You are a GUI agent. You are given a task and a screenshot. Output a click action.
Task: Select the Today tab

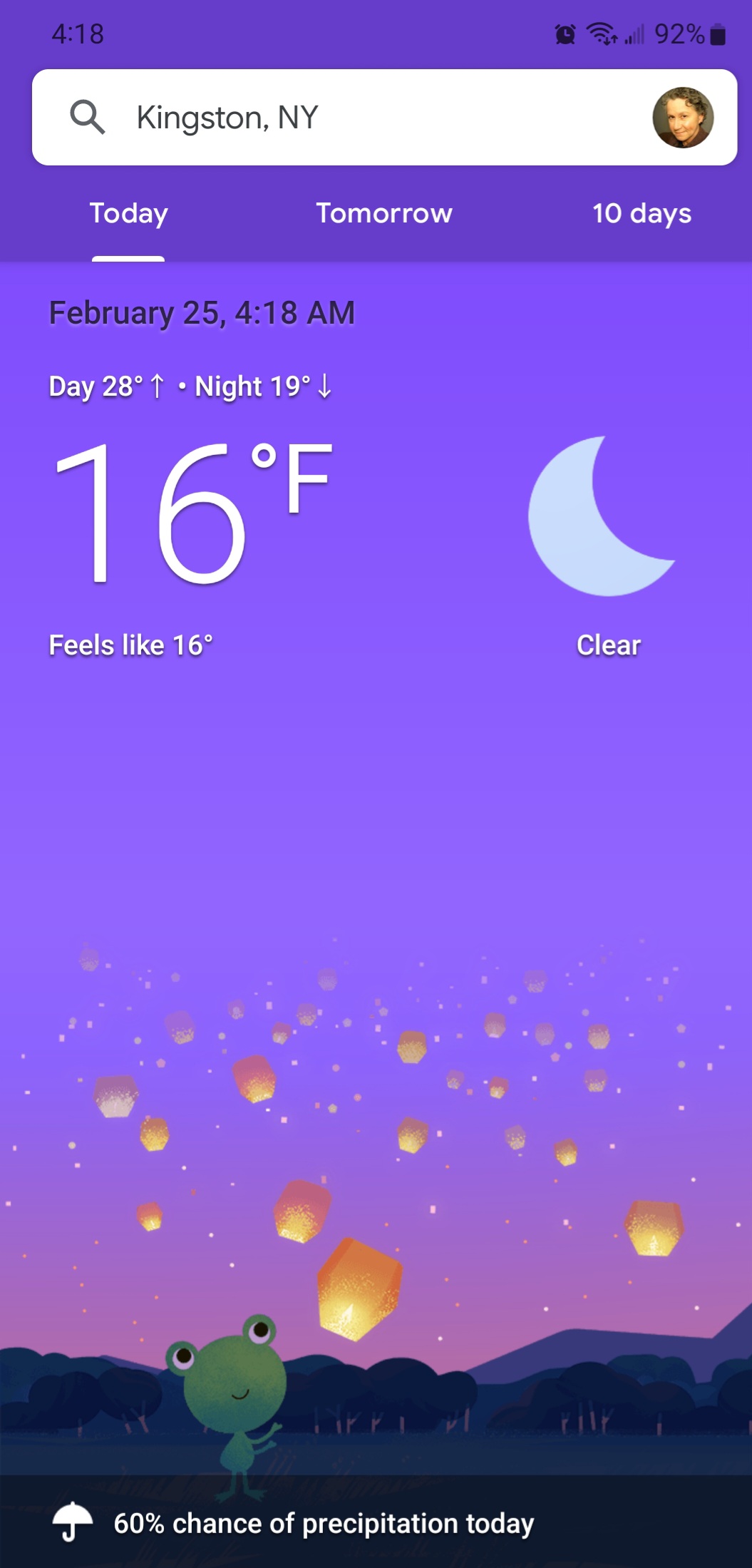coord(128,213)
